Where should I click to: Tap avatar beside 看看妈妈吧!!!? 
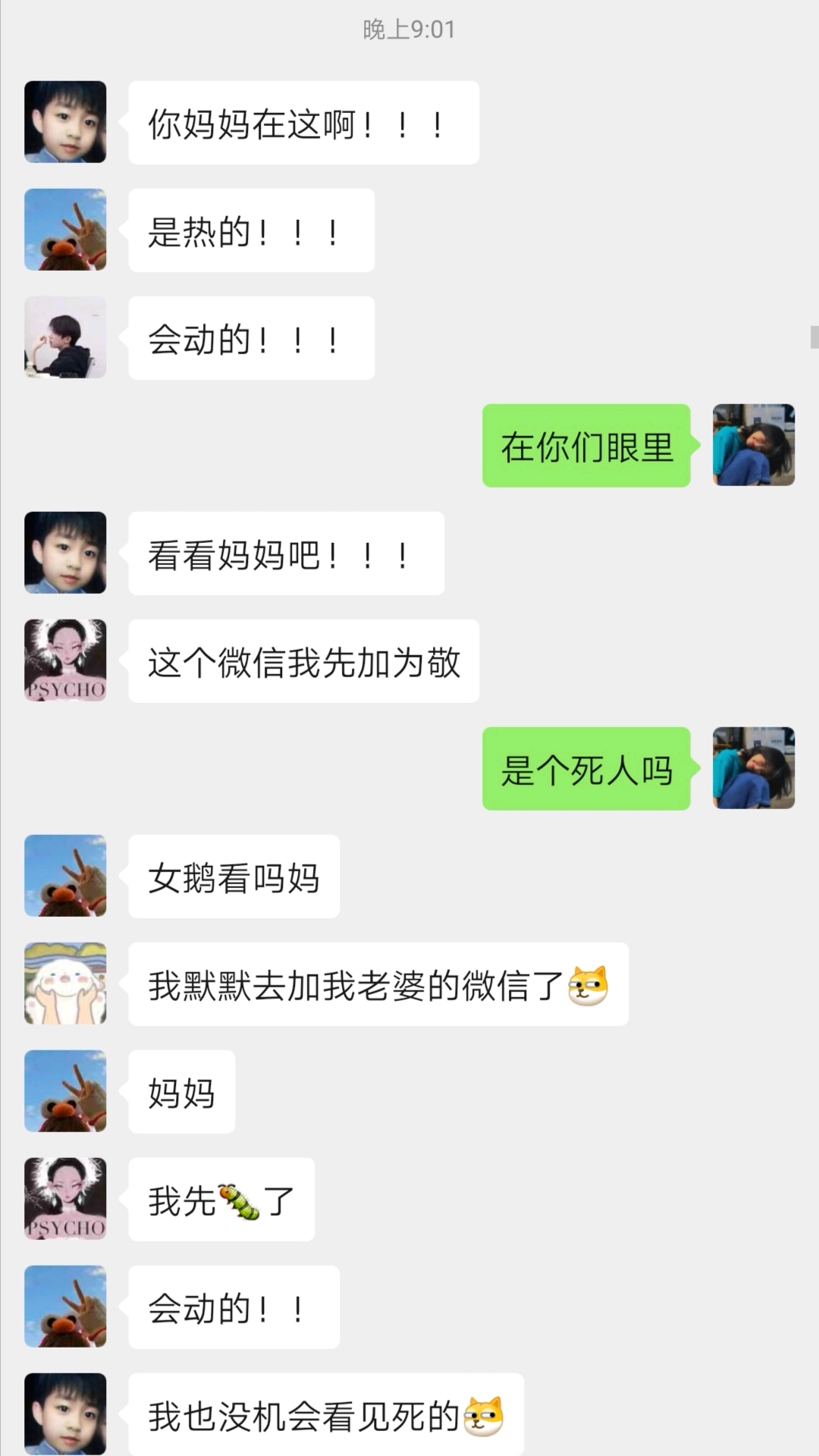(65, 553)
